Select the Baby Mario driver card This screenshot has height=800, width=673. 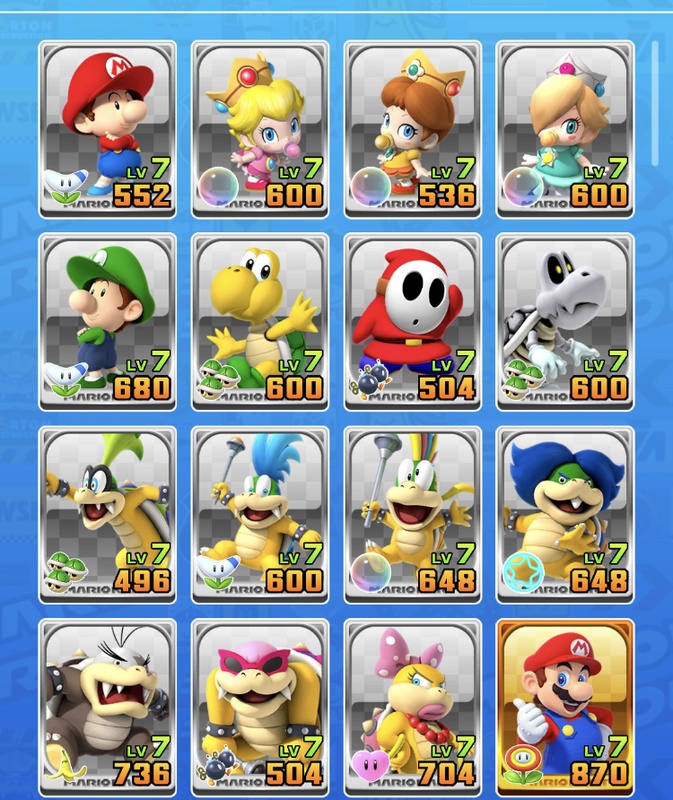pos(108,129)
